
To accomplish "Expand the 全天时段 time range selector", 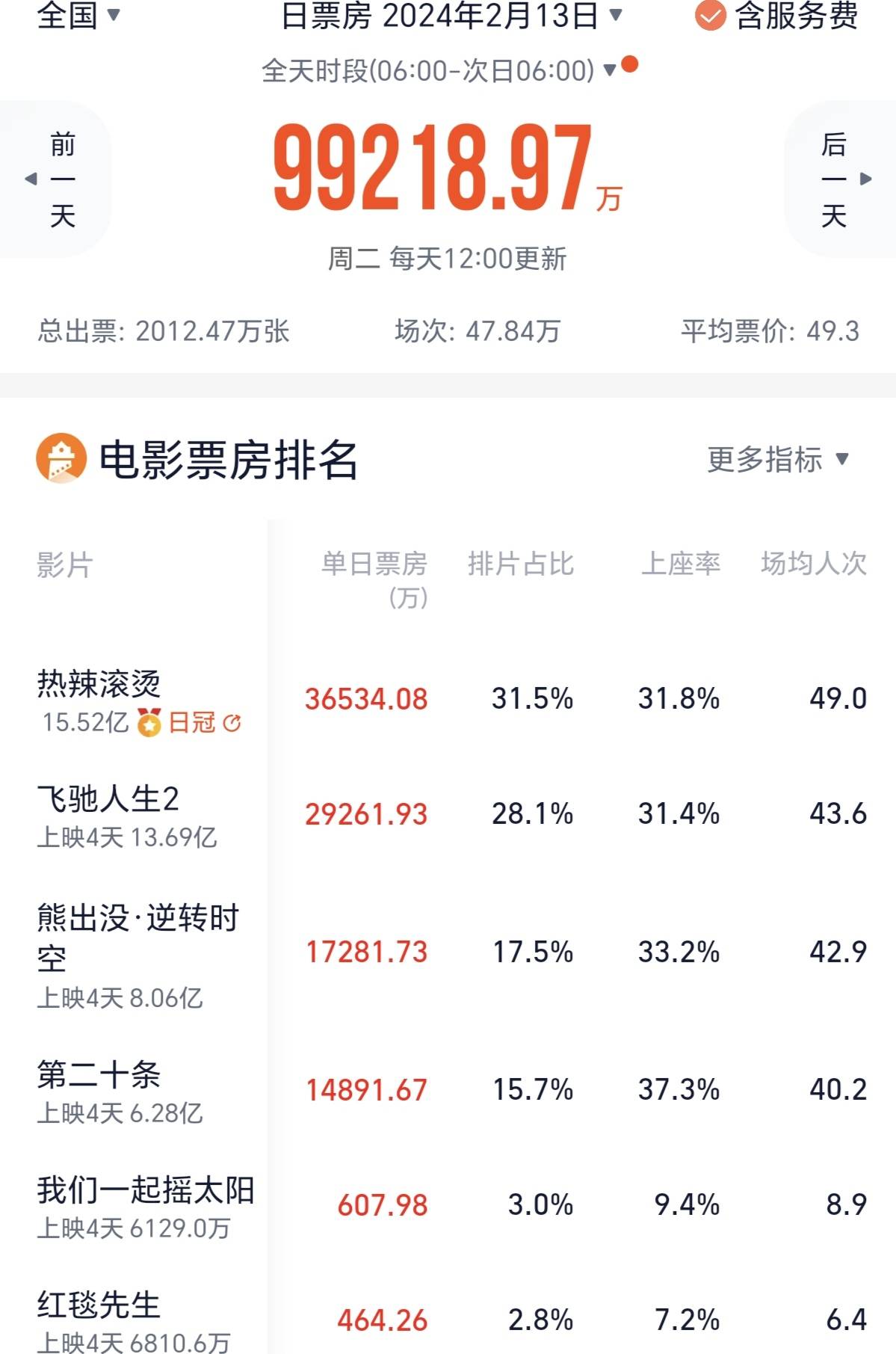I will (439, 71).
